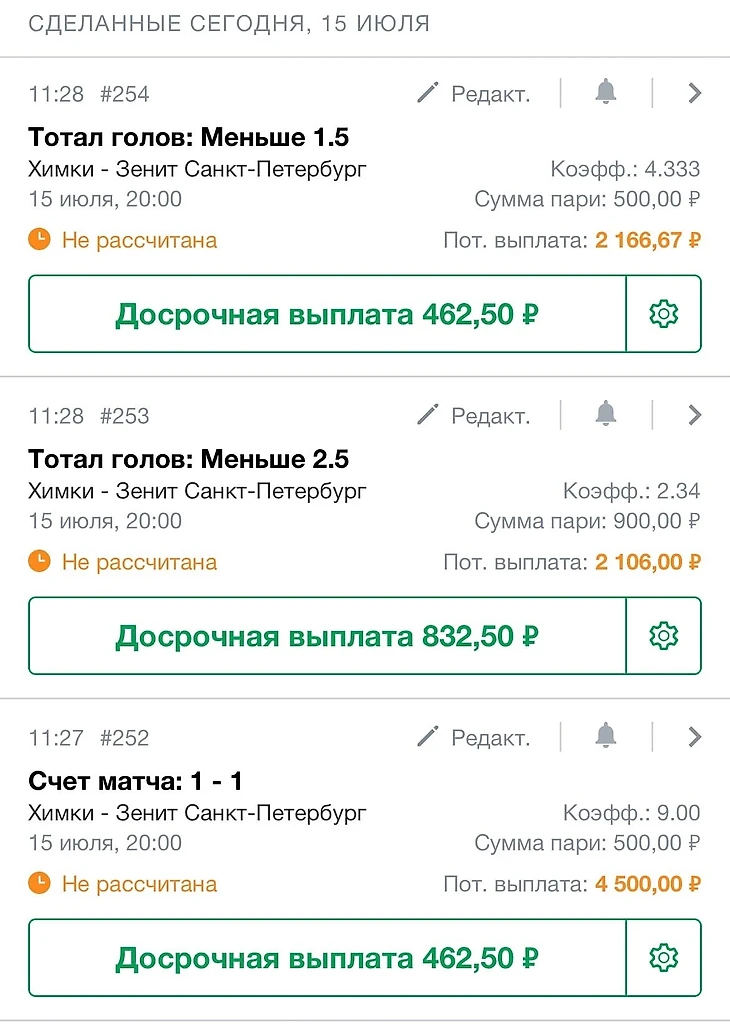Image resolution: width=730 pixels, height=1025 pixels.
Task: Cash out bet #253 for 832,50 ₽
Action: coord(327,635)
